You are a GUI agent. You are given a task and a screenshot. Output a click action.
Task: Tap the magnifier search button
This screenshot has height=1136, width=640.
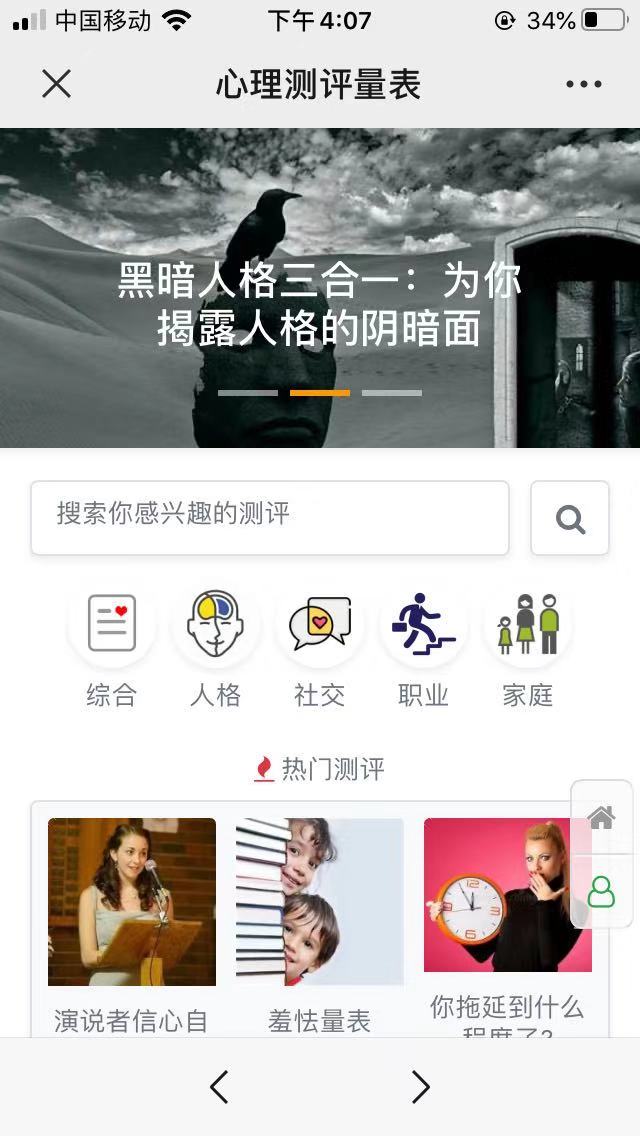point(570,518)
